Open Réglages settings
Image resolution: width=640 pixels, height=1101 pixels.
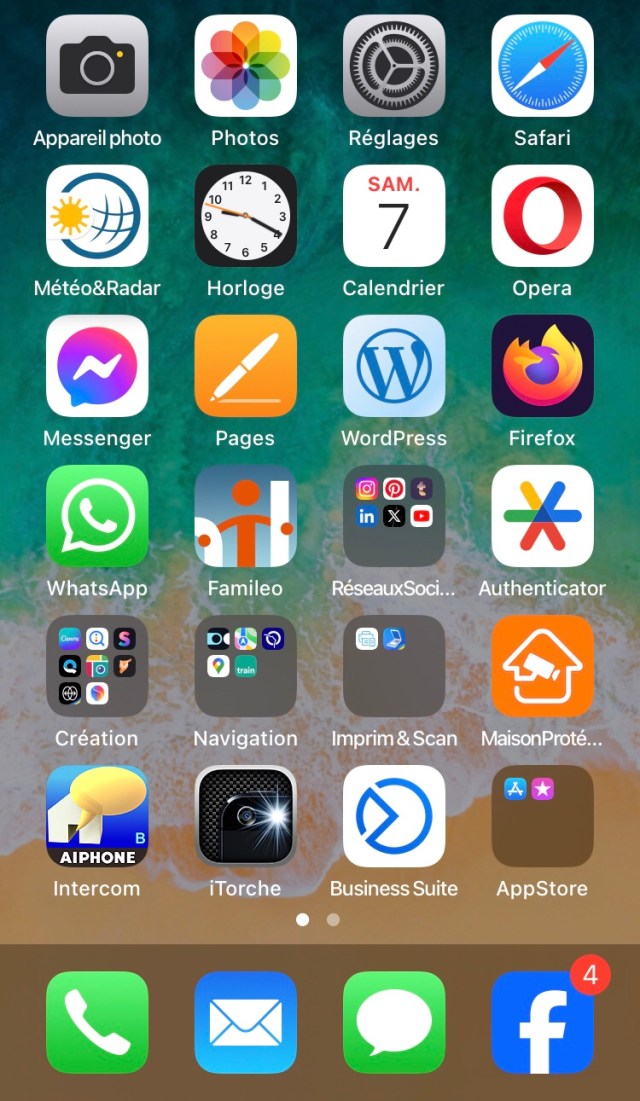[393, 66]
